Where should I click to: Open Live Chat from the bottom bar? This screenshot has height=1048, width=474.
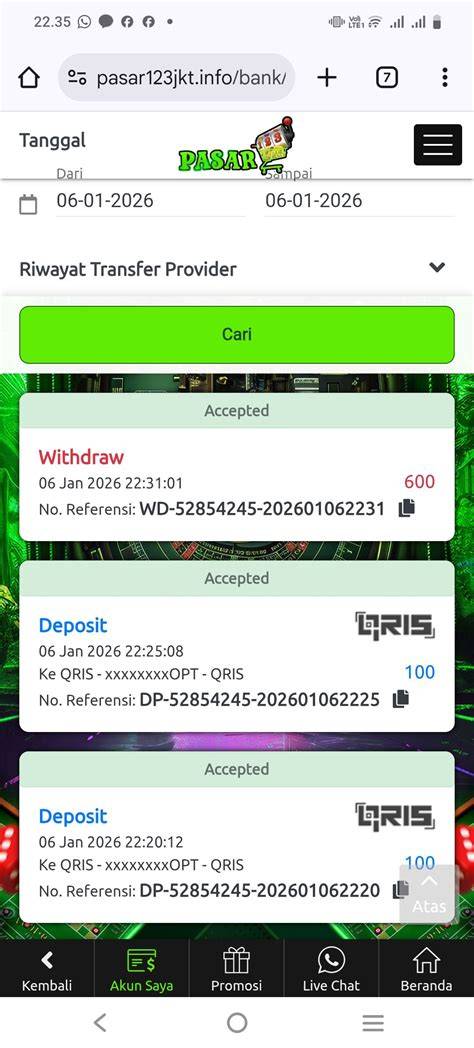[x=331, y=968]
